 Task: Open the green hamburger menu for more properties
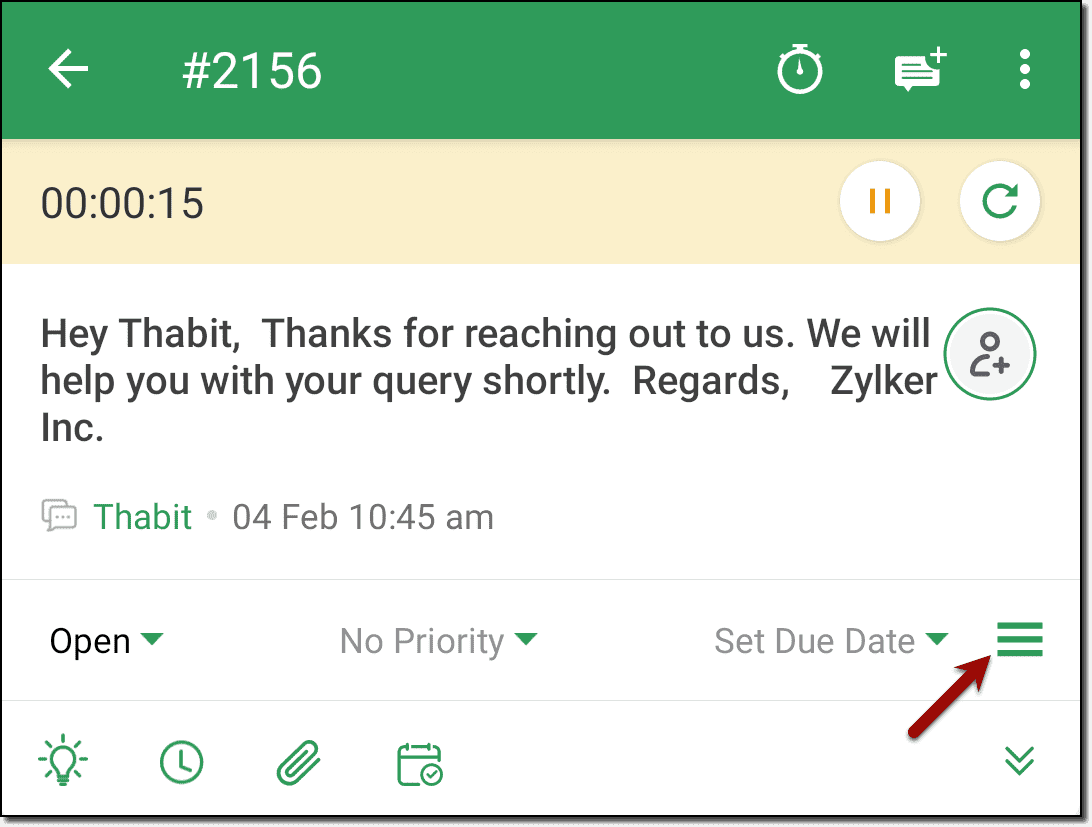1020,639
